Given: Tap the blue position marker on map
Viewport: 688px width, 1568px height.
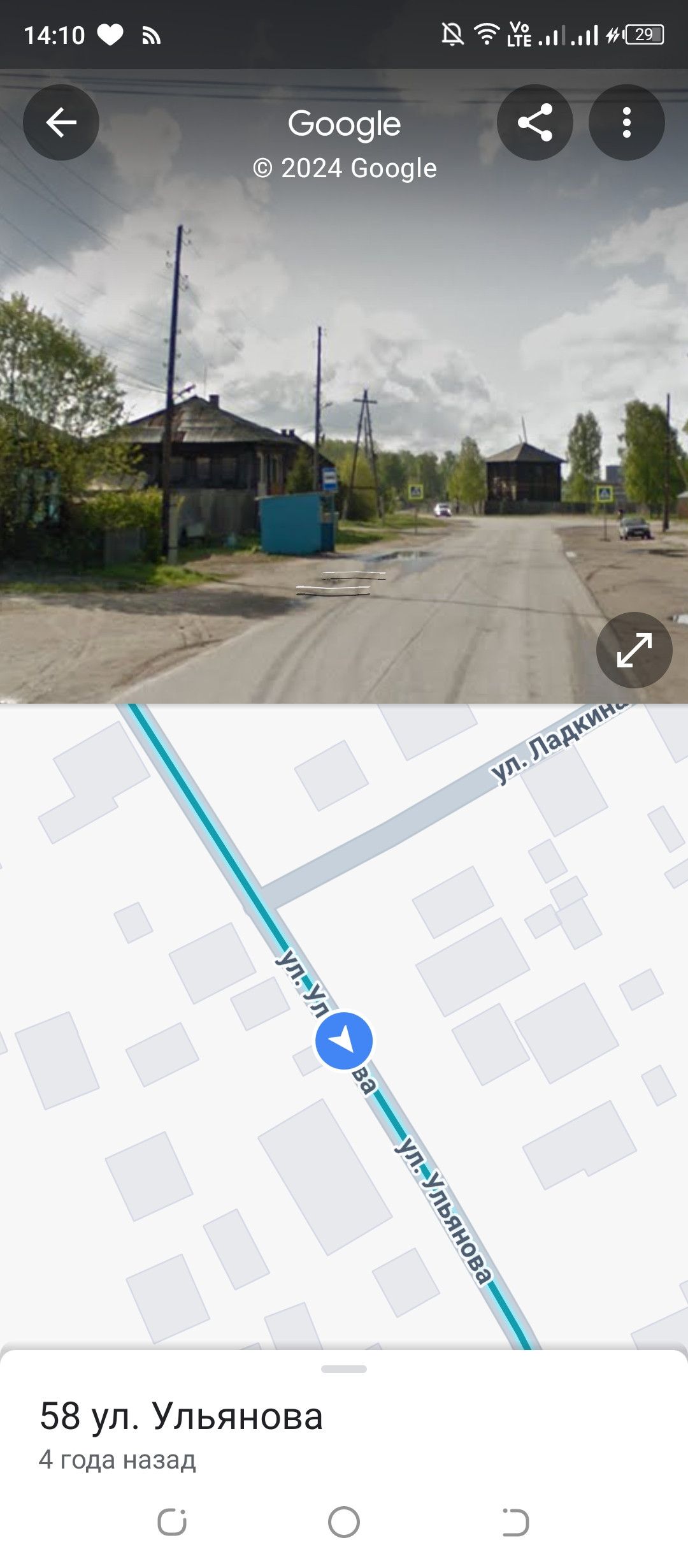Looking at the screenshot, I should [344, 1041].
